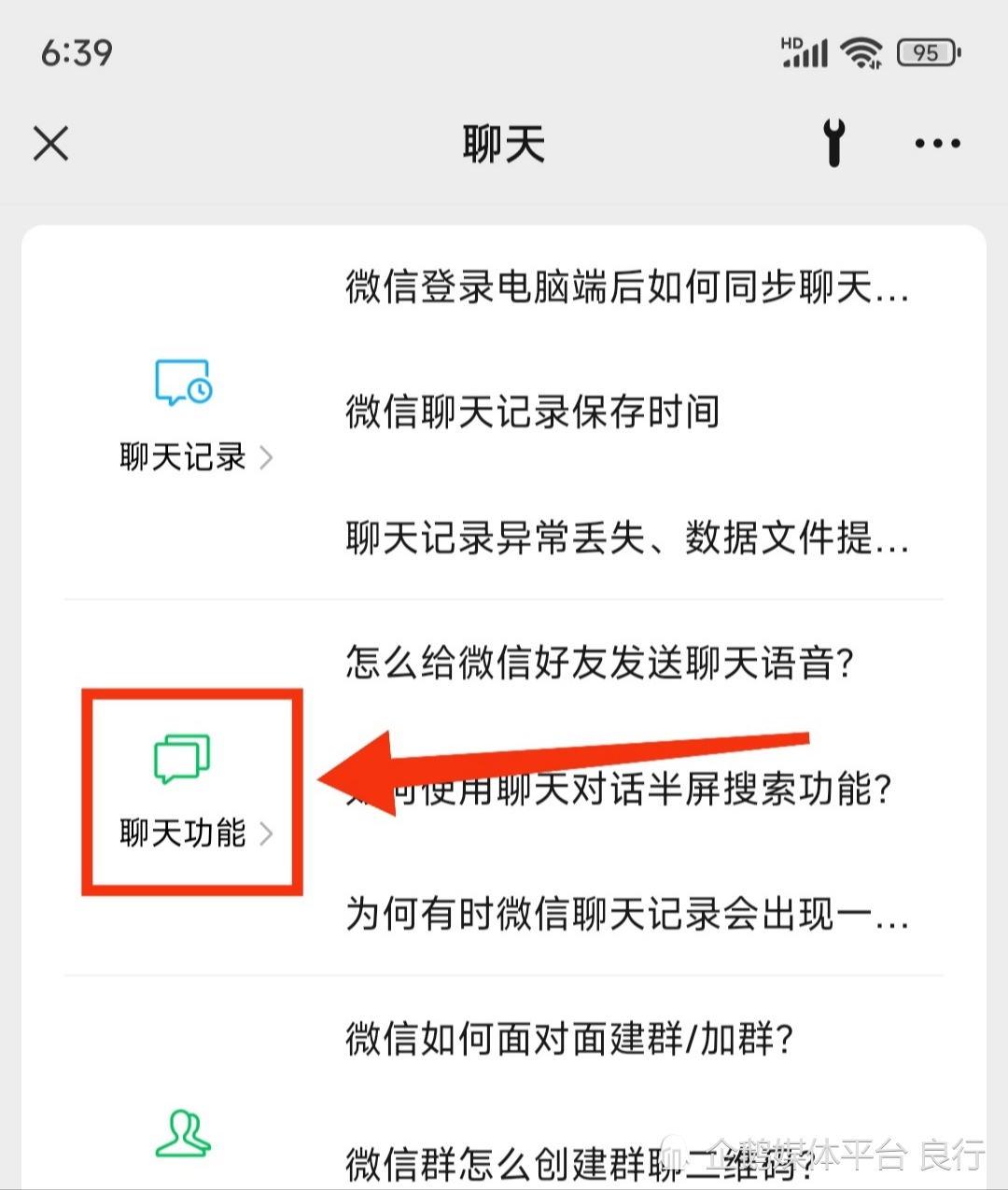Open 聊天记录异常丢失、数据文件提 article
This screenshot has height=1190, width=1008.
[x=627, y=538]
